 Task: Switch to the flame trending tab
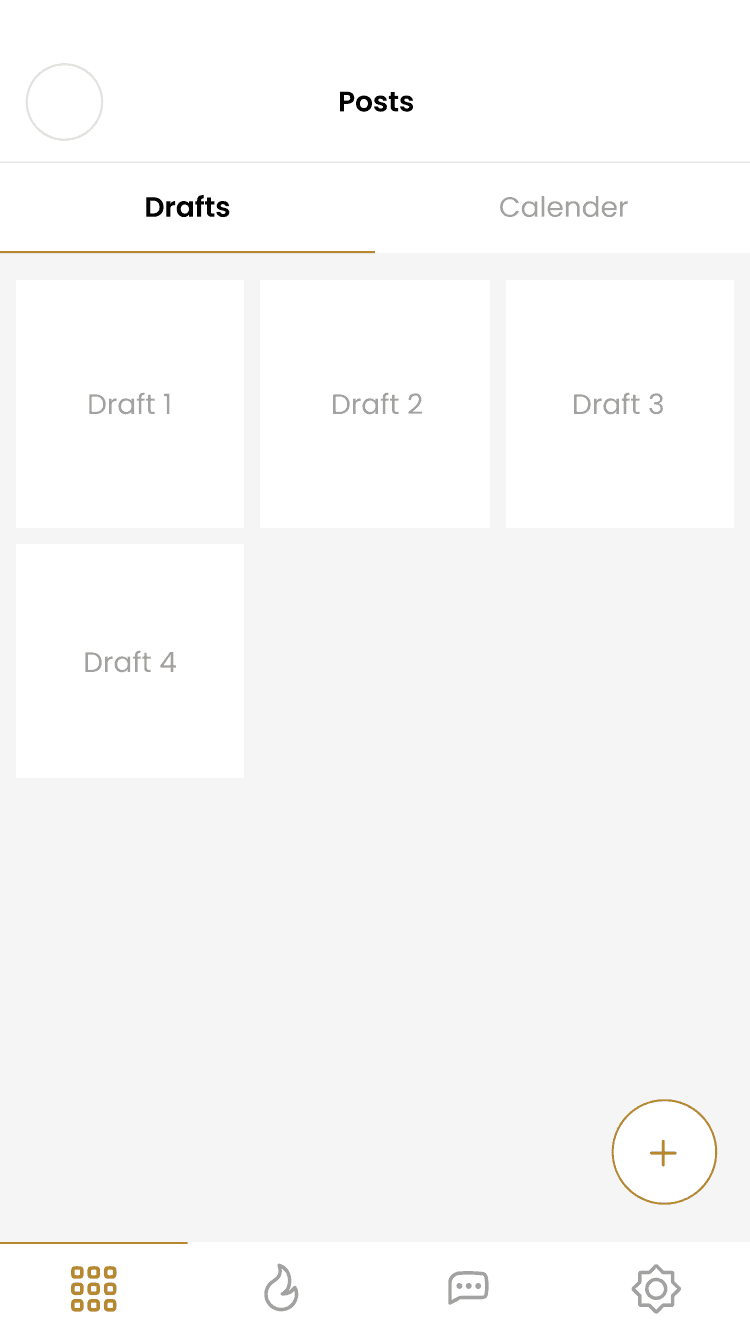tap(281, 1288)
